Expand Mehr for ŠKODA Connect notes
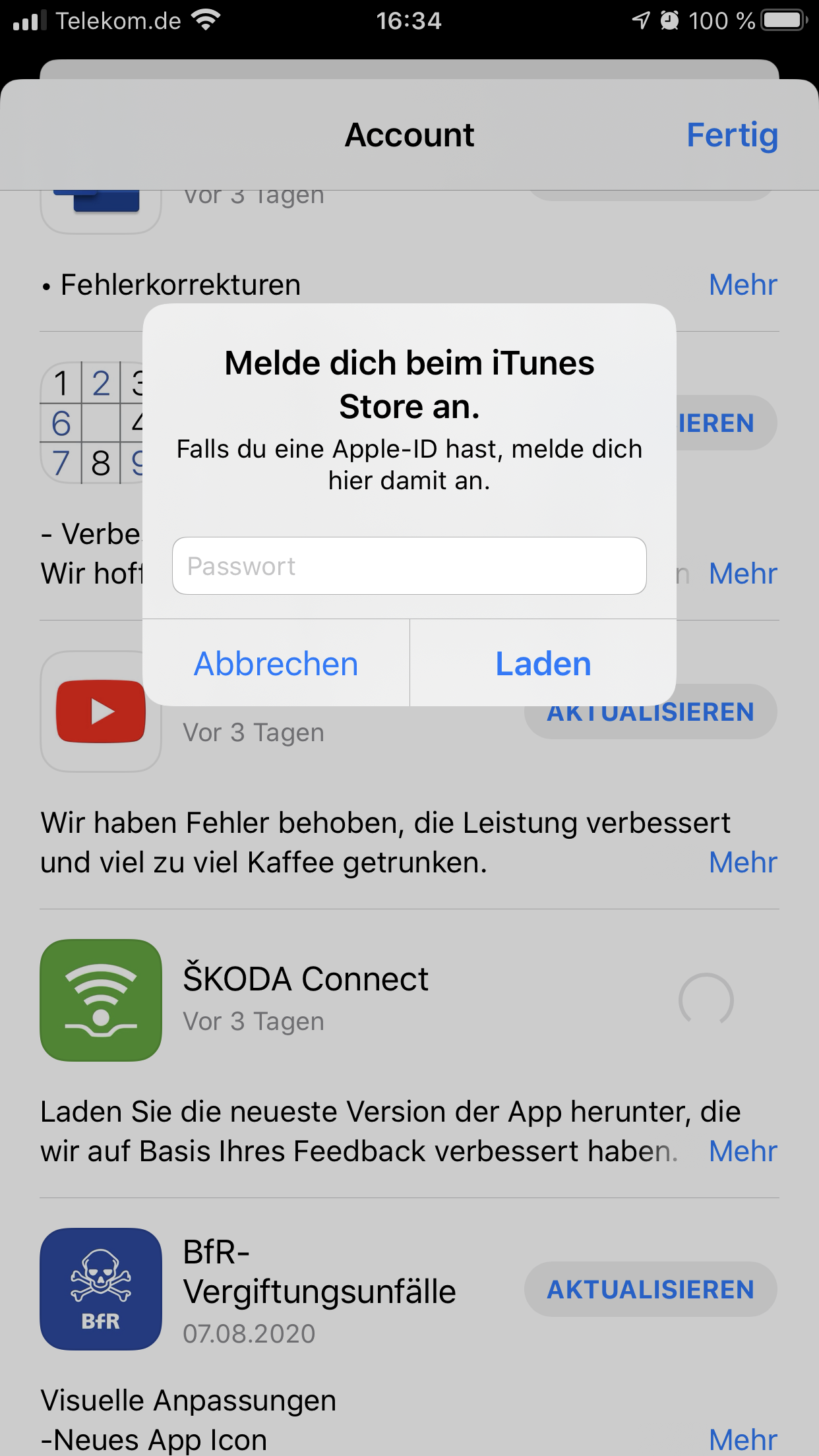Image resolution: width=819 pixels, height=1456 pixels. pos(743,1151)
